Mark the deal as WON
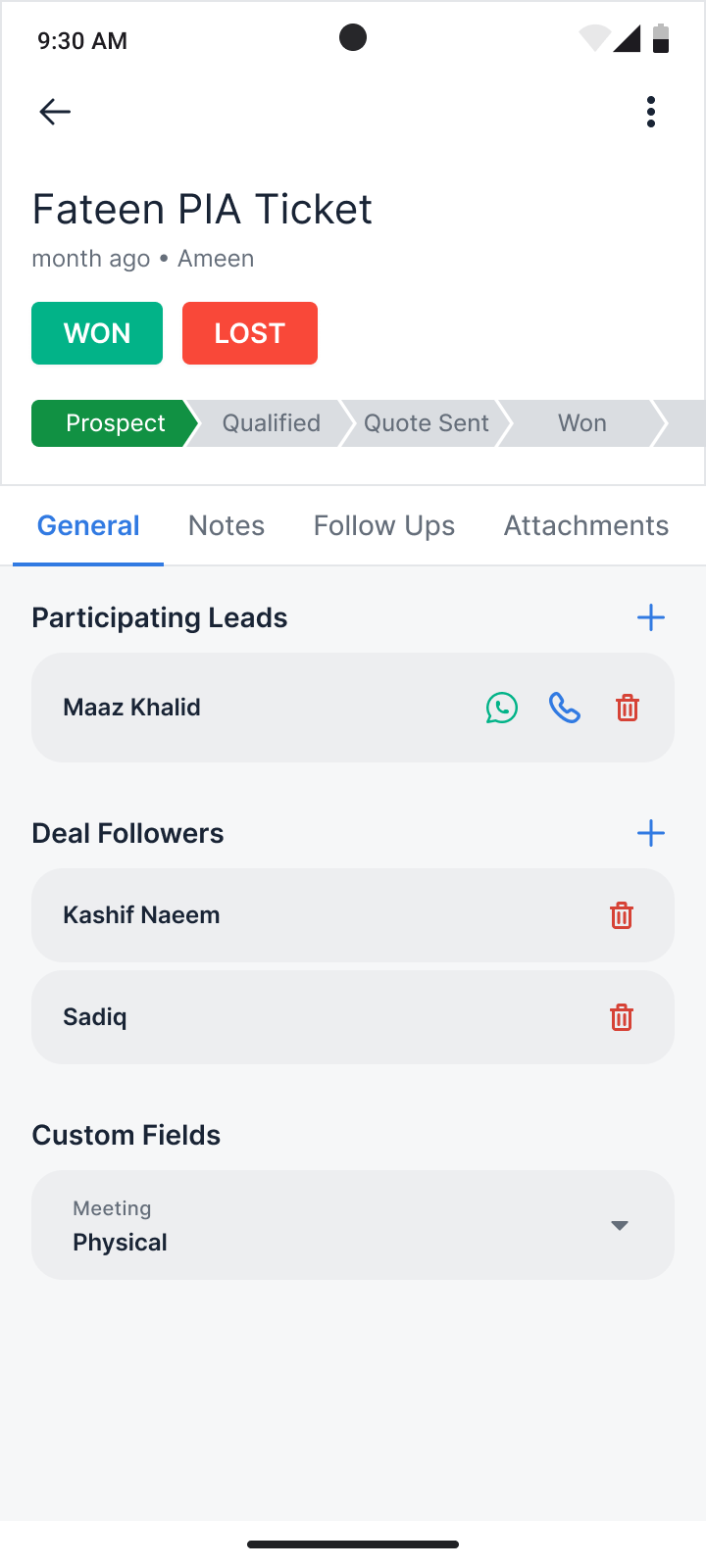 97,333
